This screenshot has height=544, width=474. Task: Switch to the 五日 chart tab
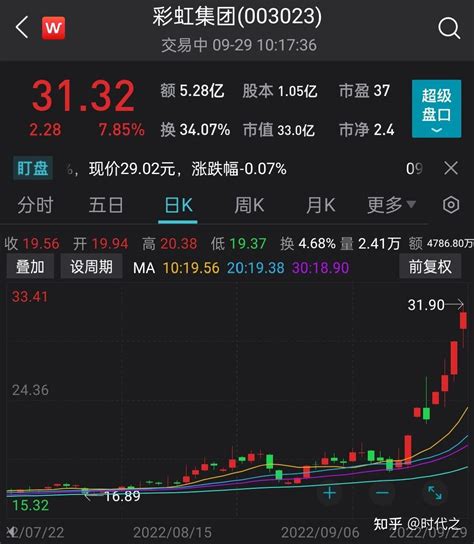tap(106, 205)
